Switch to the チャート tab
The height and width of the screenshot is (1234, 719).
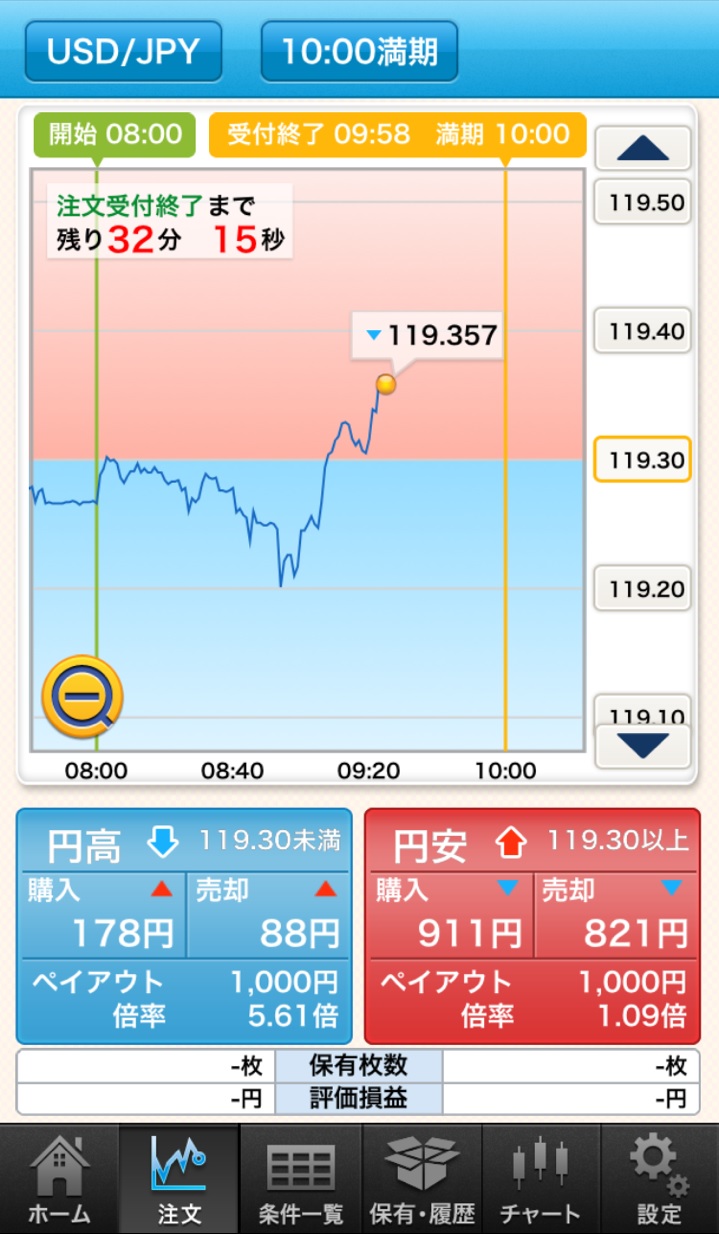[x=540, y=1179]
